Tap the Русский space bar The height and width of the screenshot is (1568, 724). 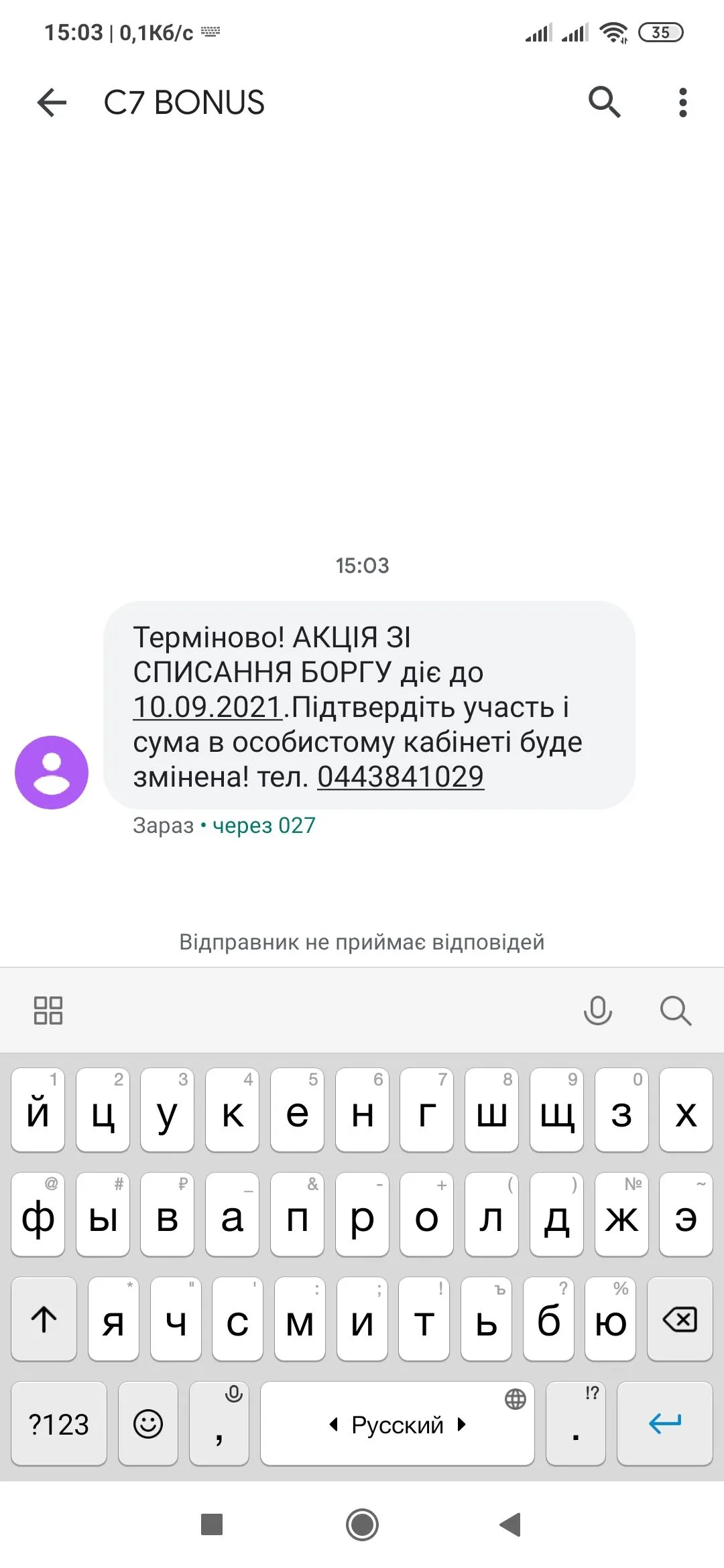click(x=397, y=1424)
